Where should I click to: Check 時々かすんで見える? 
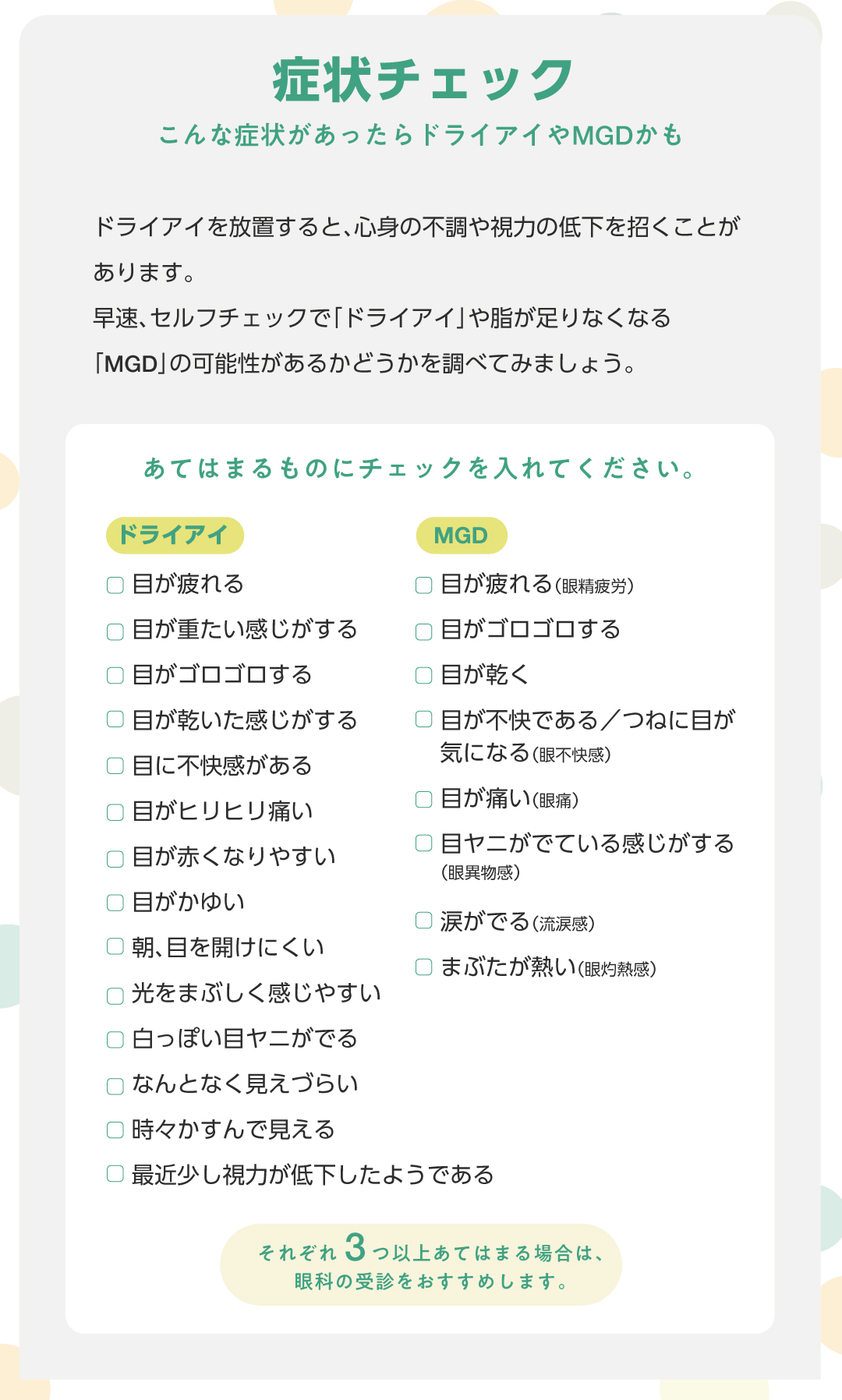pos(115,1130)
